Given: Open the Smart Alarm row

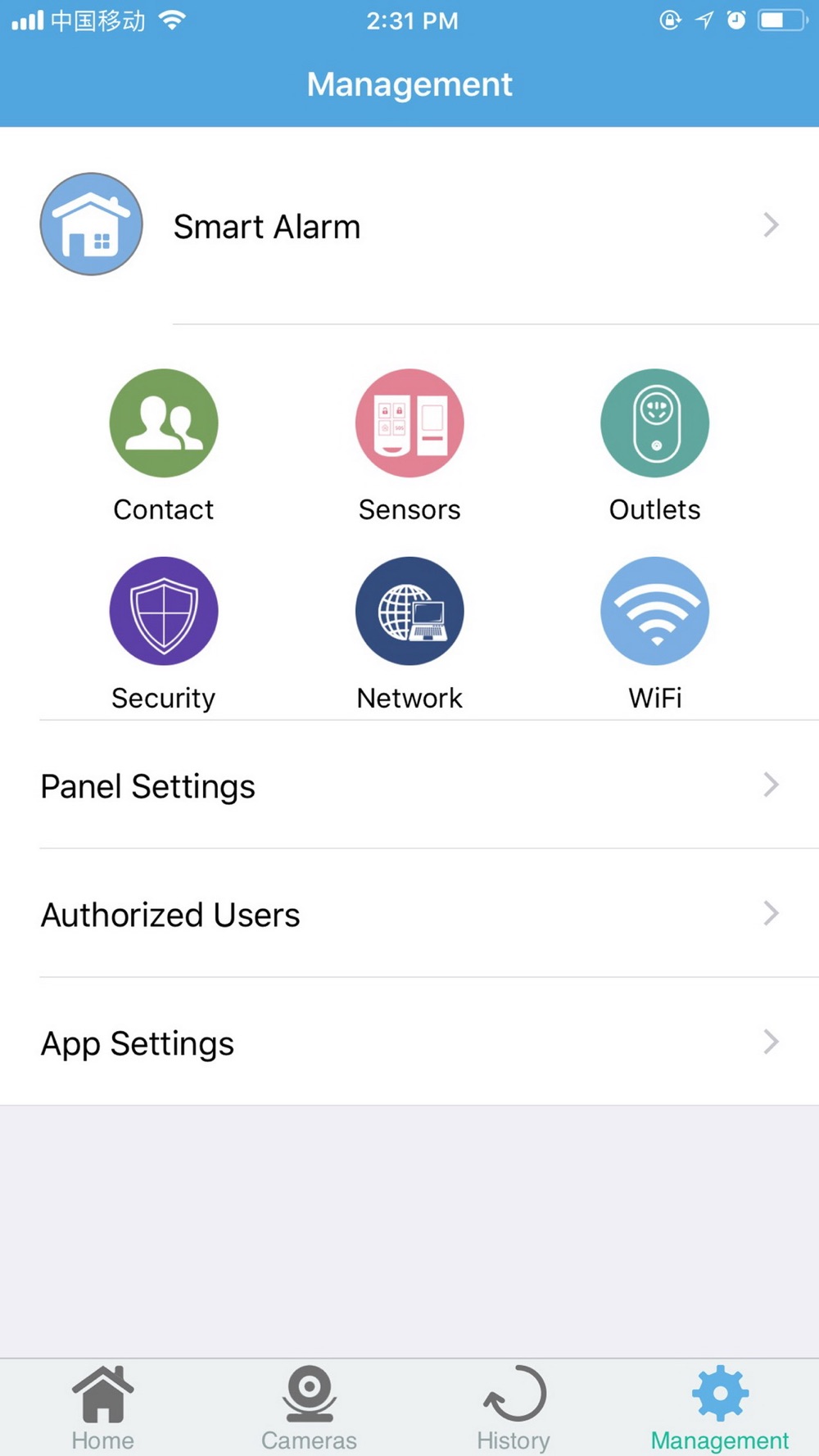Looking at the screenshot, I should pos(409,225).
